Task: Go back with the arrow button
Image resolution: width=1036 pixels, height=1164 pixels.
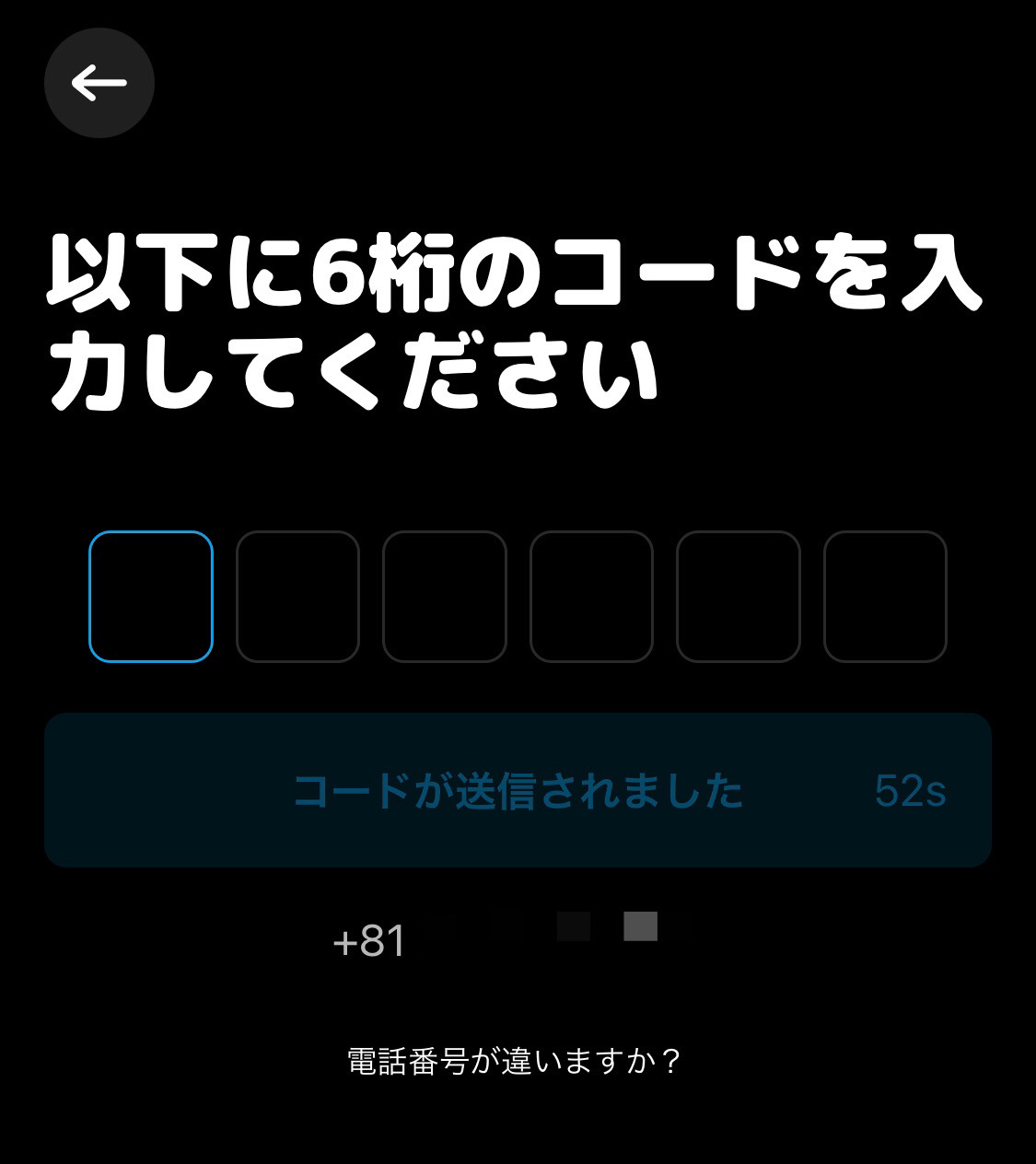Action: click(x=99, y=83)
